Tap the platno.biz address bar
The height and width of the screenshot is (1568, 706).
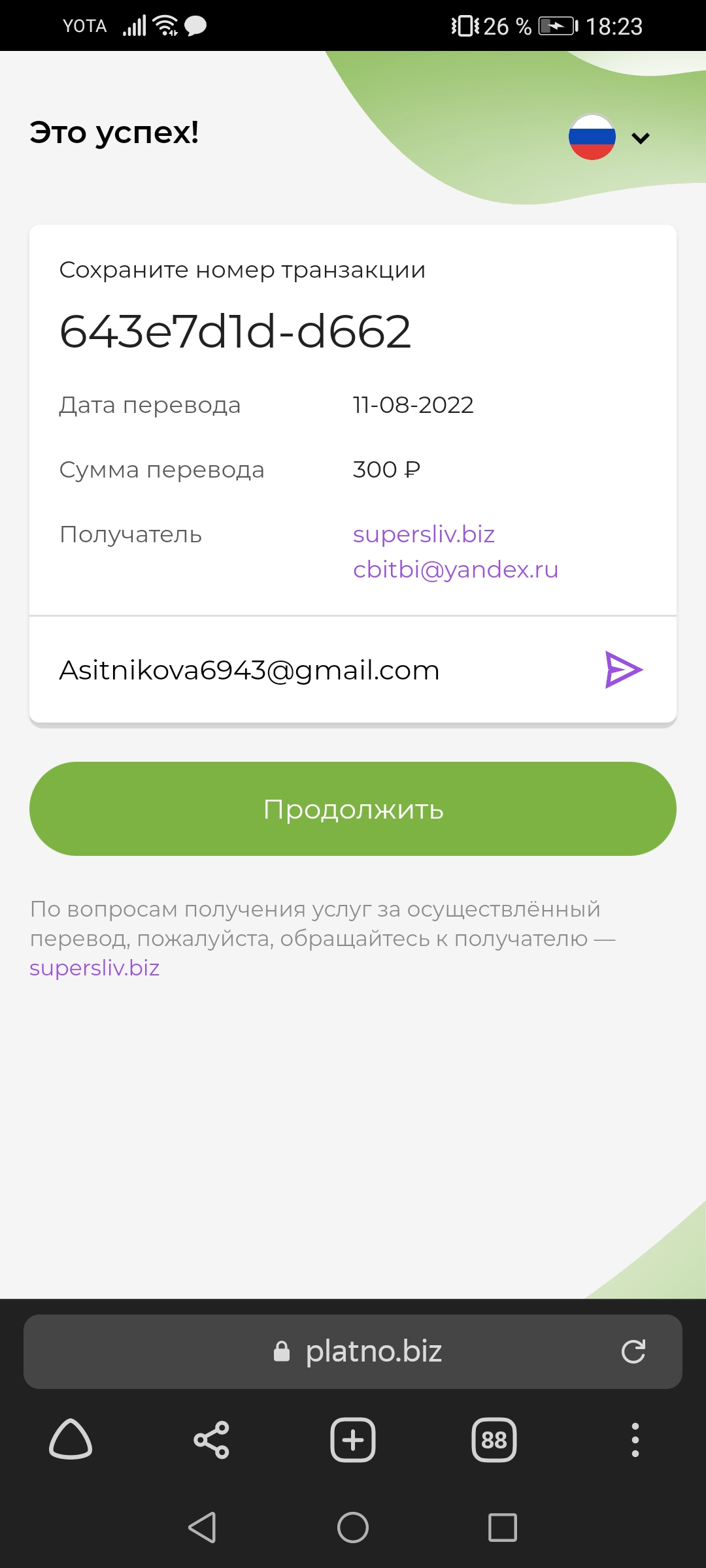point(353,1352)
